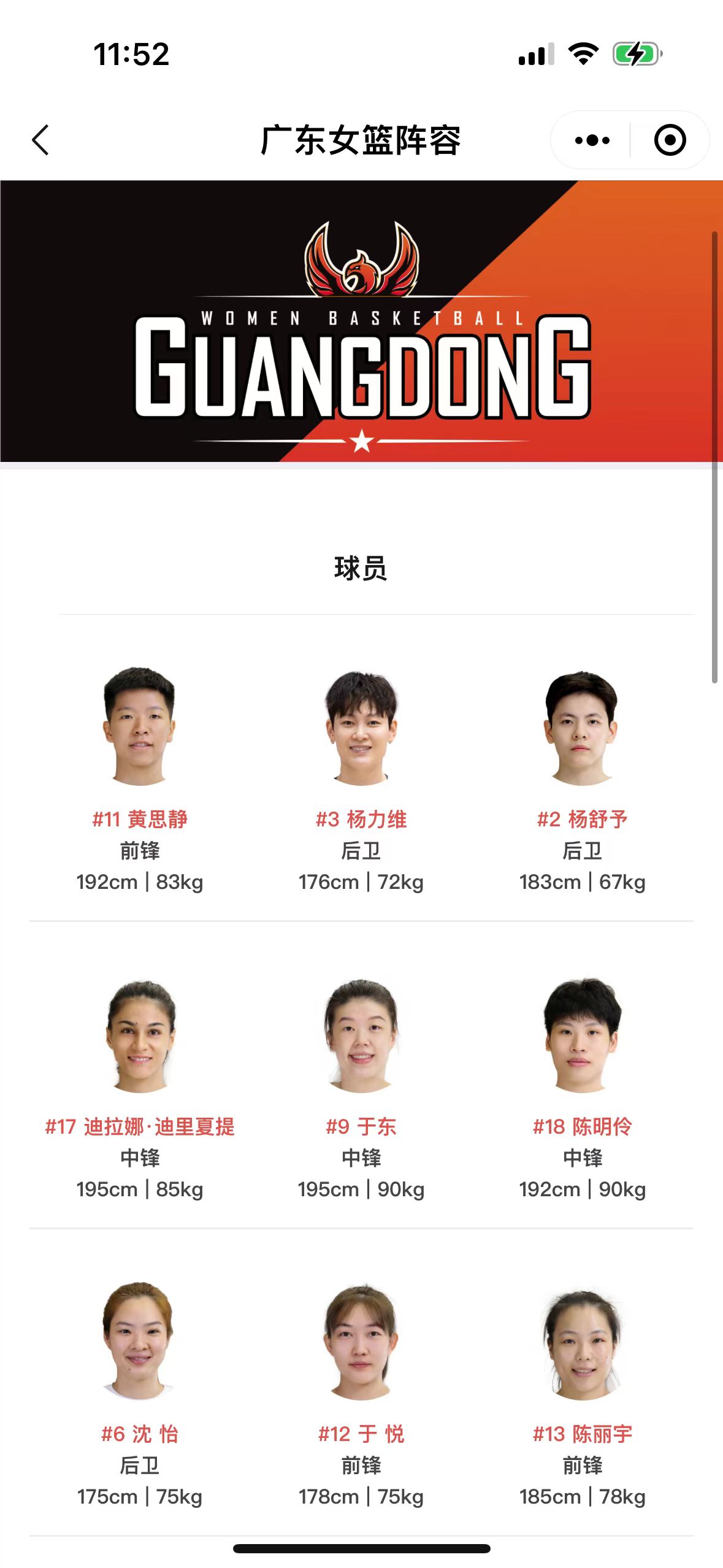Open player #3 杨力维 profile
Viewport: 723px width, 1568px height.
[x=361, y=779]
